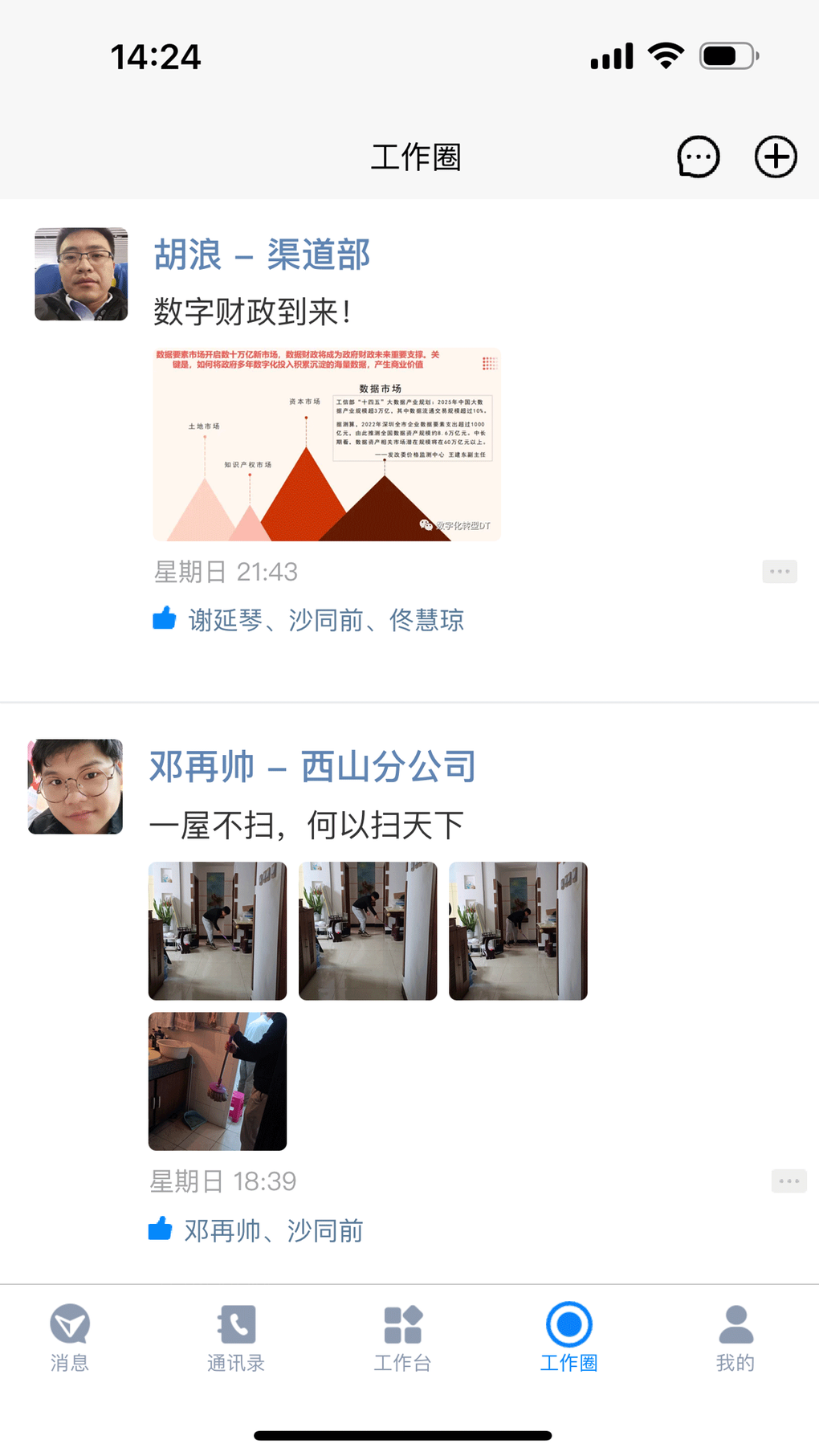Open 胡浪 – 渠道部 name link
The height and width of the screenshot is (1456, 819).
pos(262,255)
